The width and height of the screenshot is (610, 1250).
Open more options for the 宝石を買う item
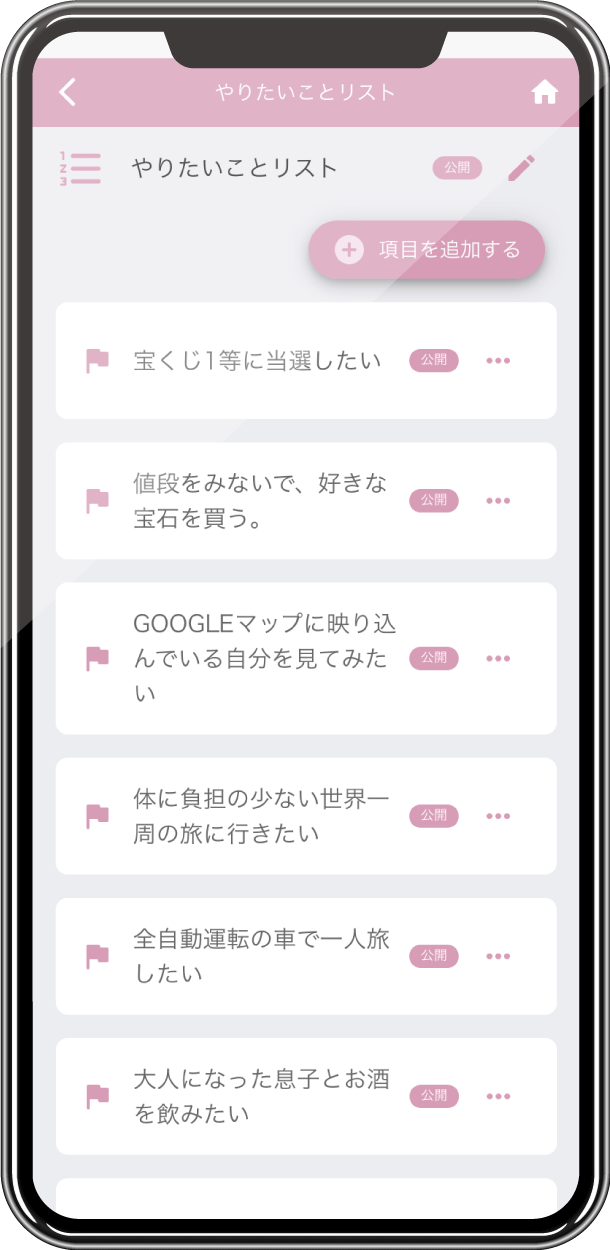coord(498,501)
